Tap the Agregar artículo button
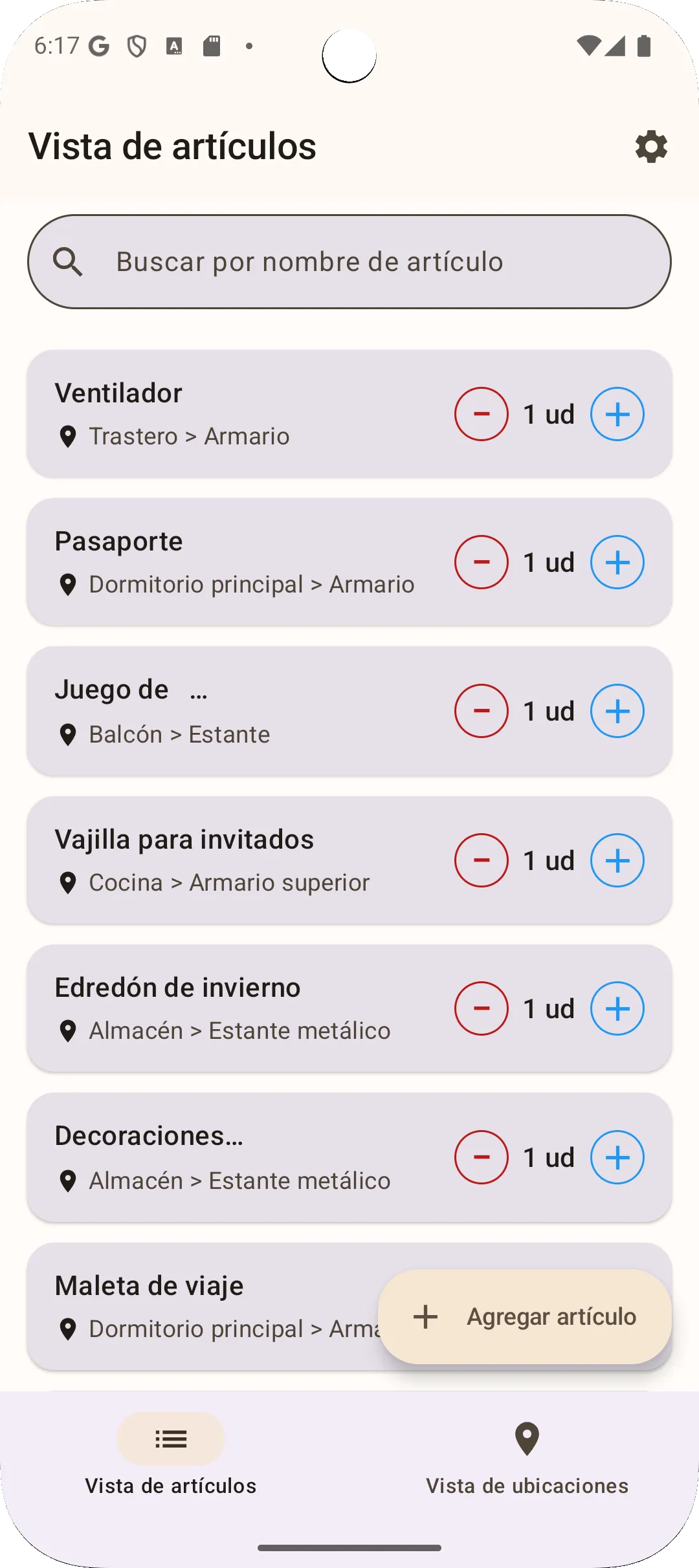Viewport: 699px width, 1568px height. 526,1317
